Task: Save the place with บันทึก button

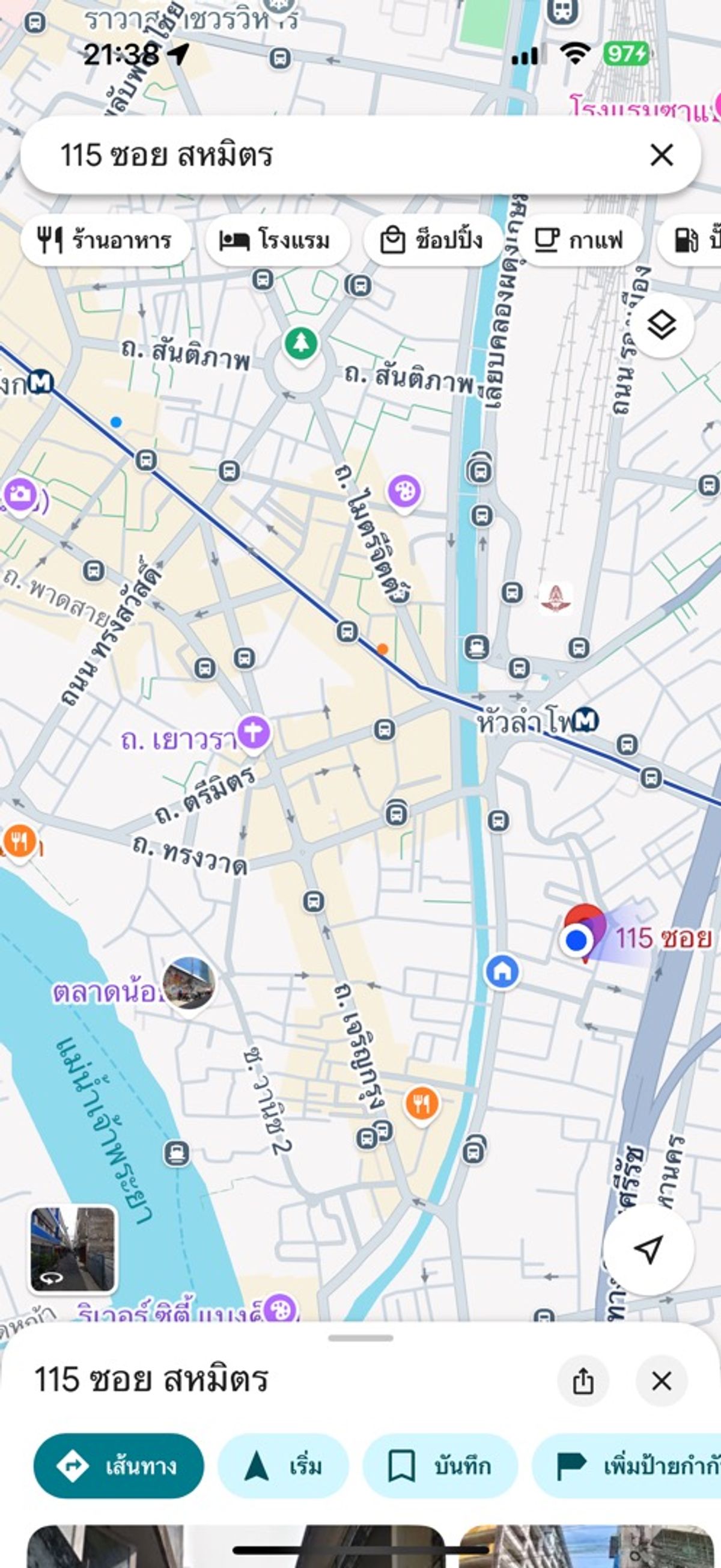Action: (440, 1466)
